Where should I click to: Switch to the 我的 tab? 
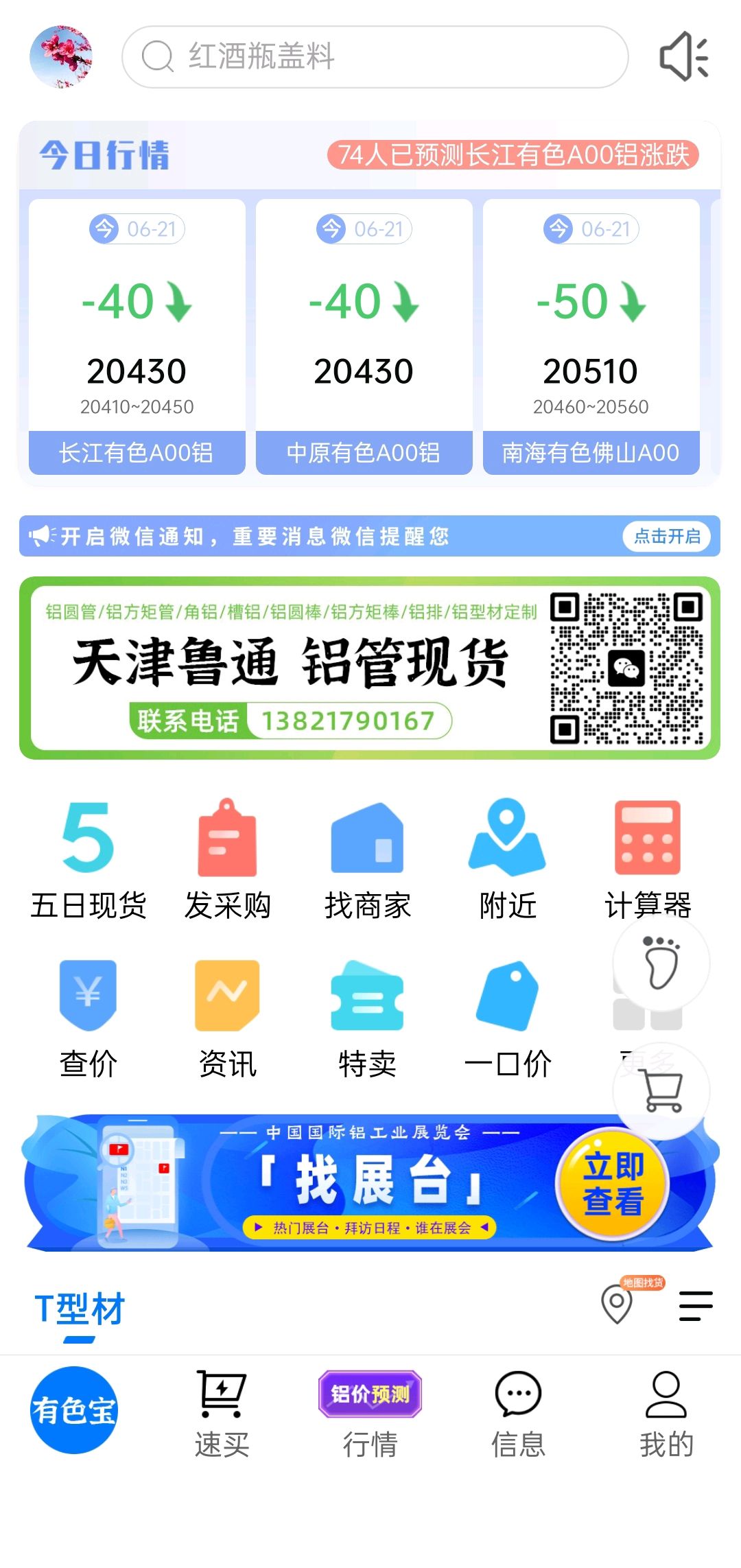click(666, 1414)
